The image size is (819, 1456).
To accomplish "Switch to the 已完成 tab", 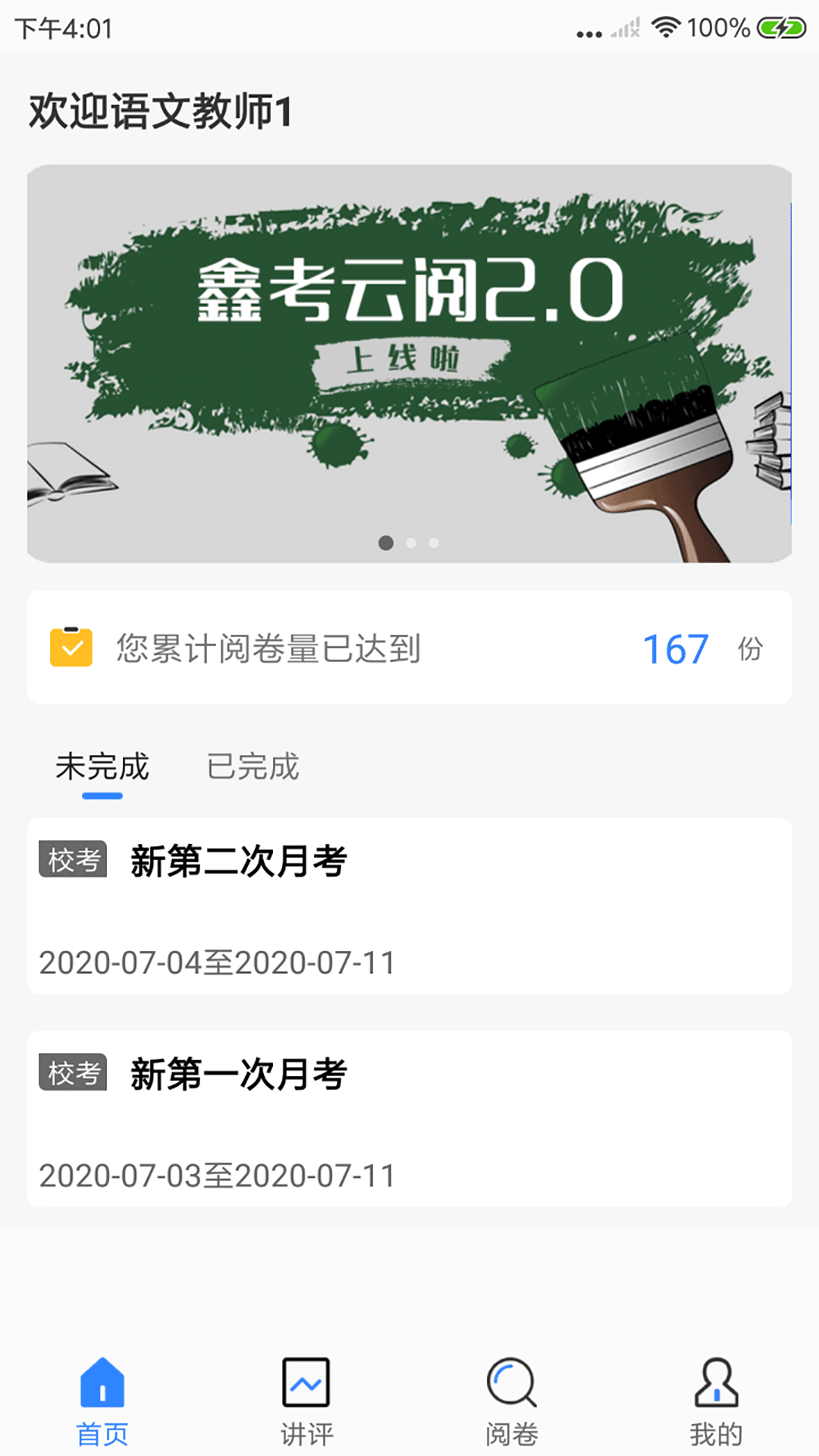I will (253, 767).
